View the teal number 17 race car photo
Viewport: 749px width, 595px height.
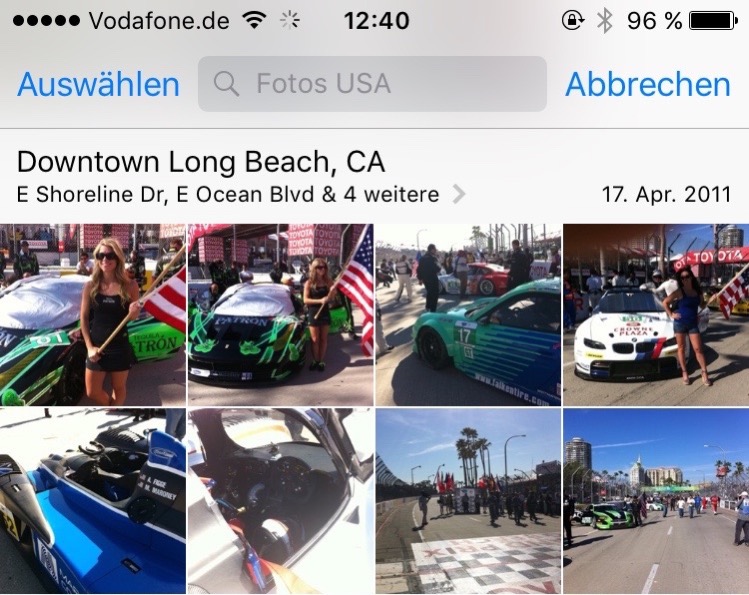pos(467,314)
